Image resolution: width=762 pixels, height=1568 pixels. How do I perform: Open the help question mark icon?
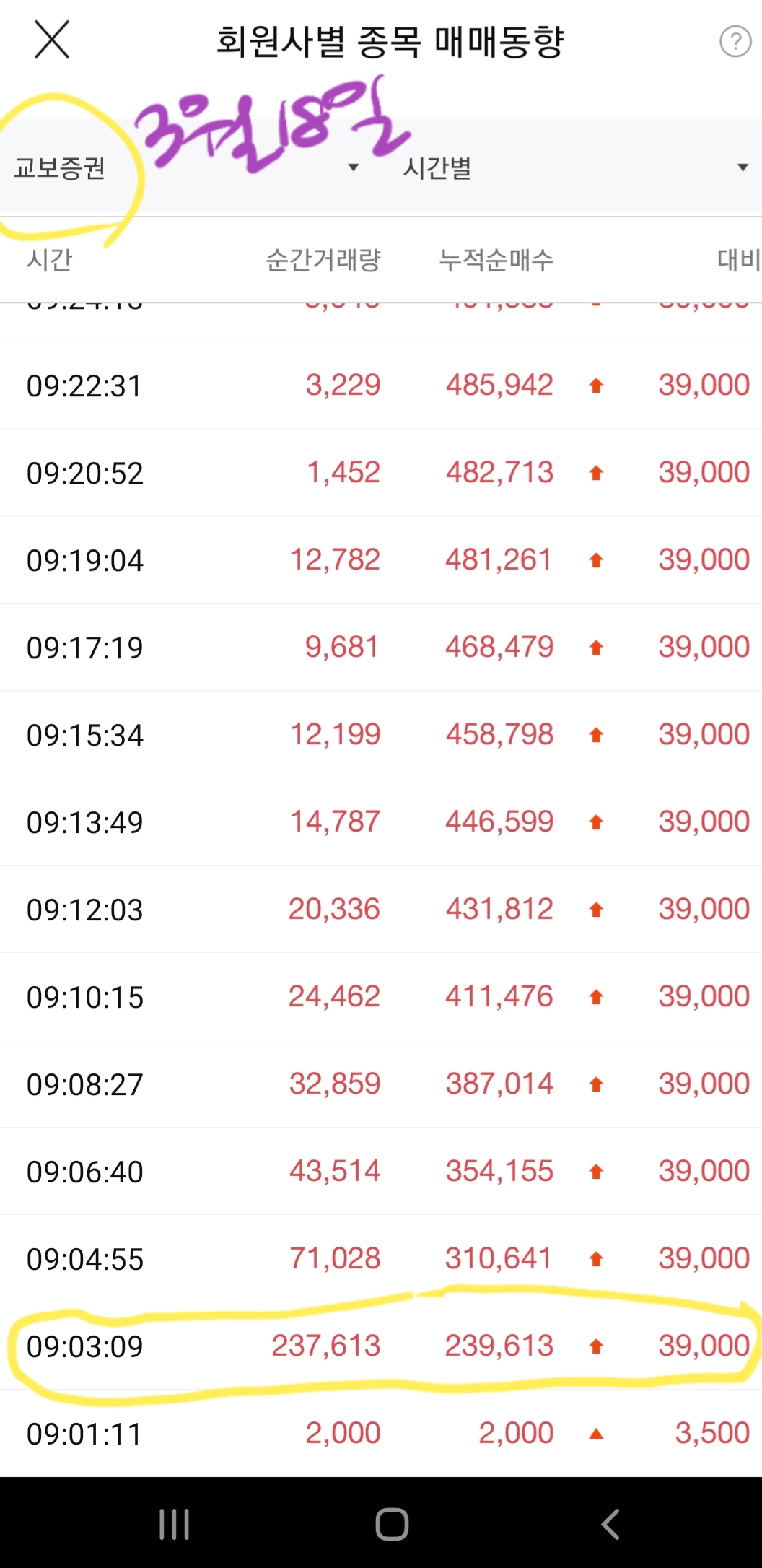(x=735, y=41)
